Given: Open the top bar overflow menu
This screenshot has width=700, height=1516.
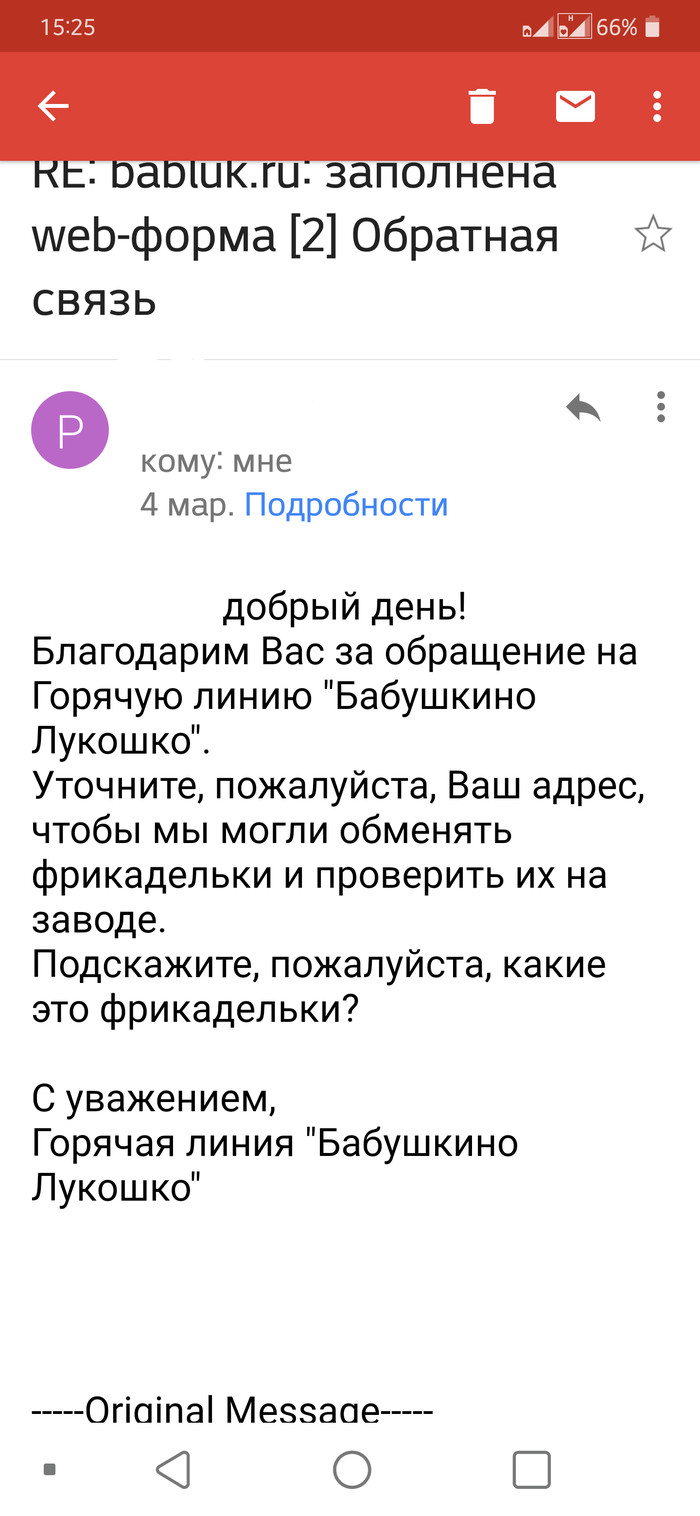Looking at the screenshot, I should click(x=657, y=106).
